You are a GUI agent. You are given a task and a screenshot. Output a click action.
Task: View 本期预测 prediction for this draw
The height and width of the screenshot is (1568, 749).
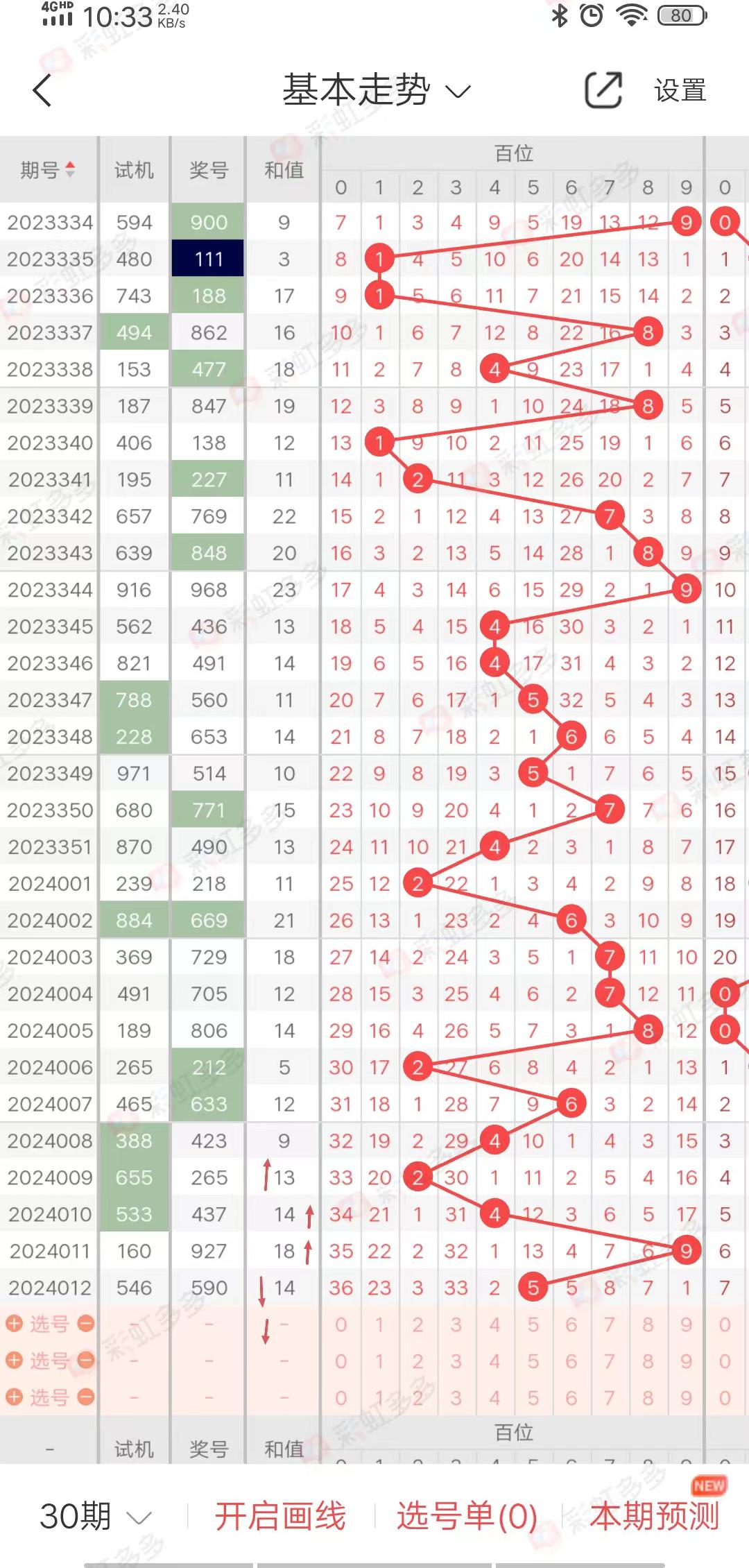coord(654,1517)
